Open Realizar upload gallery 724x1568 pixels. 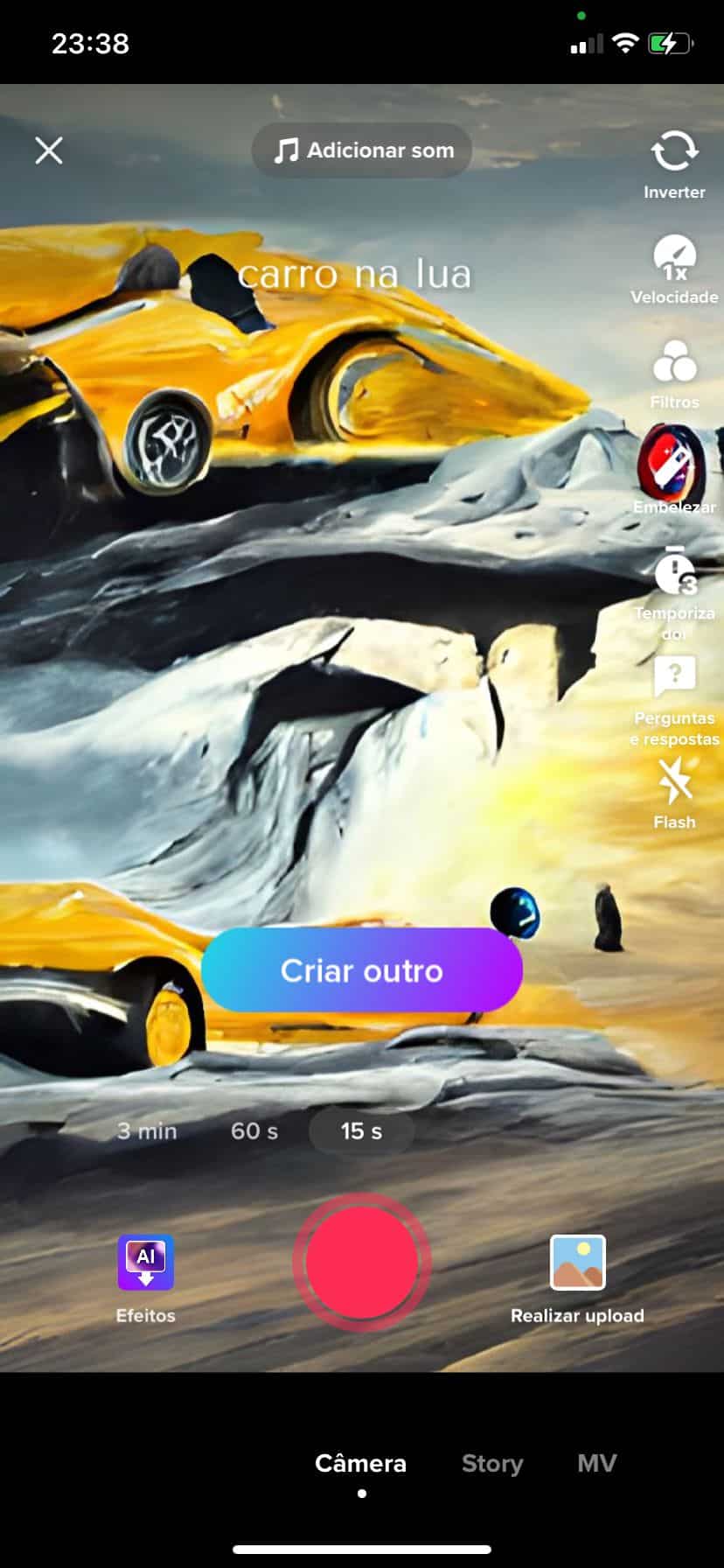pyautogui.click(x=577, y=1278)
